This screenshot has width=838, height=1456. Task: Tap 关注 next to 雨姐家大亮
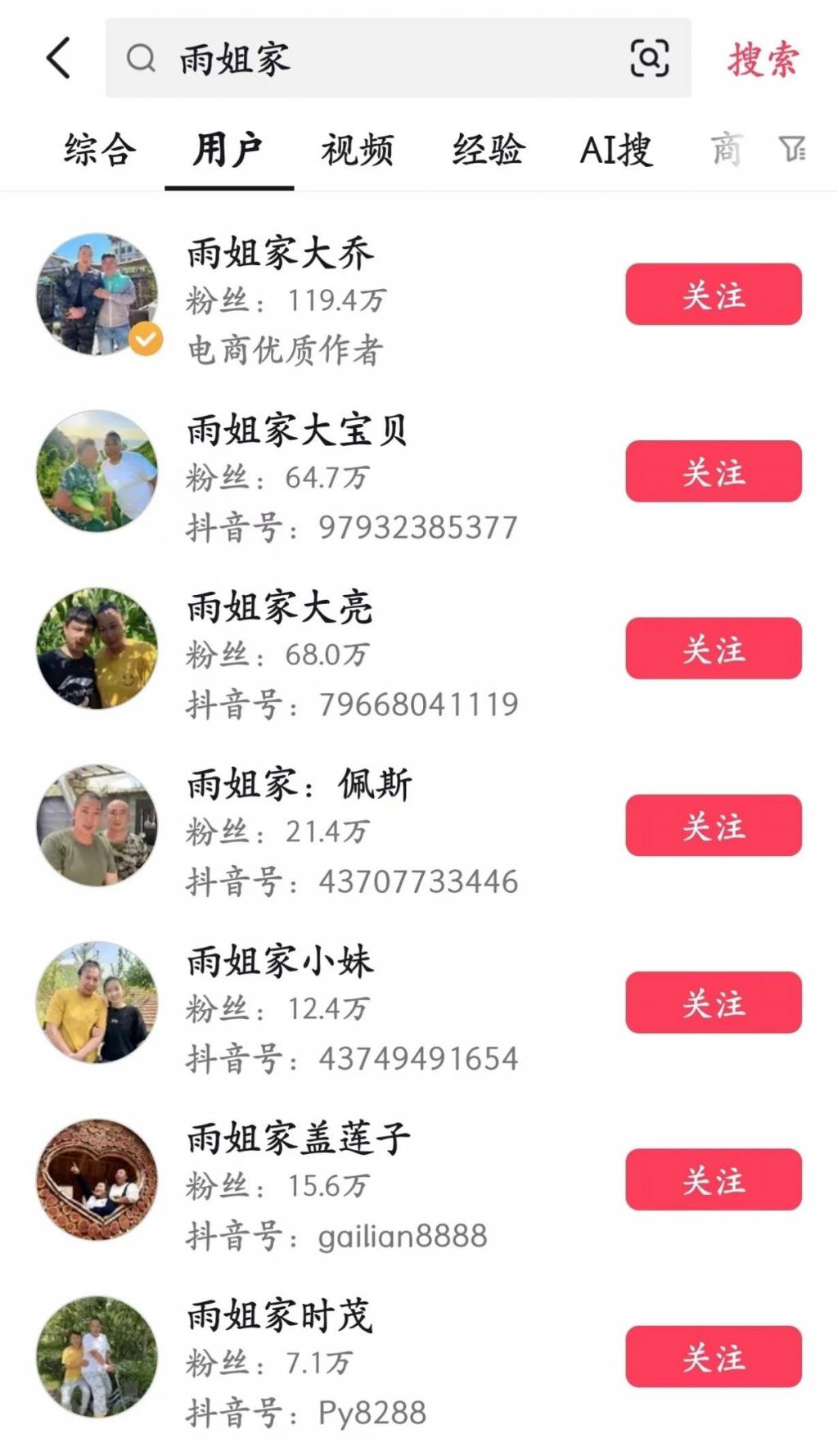(x=713, y=648)
